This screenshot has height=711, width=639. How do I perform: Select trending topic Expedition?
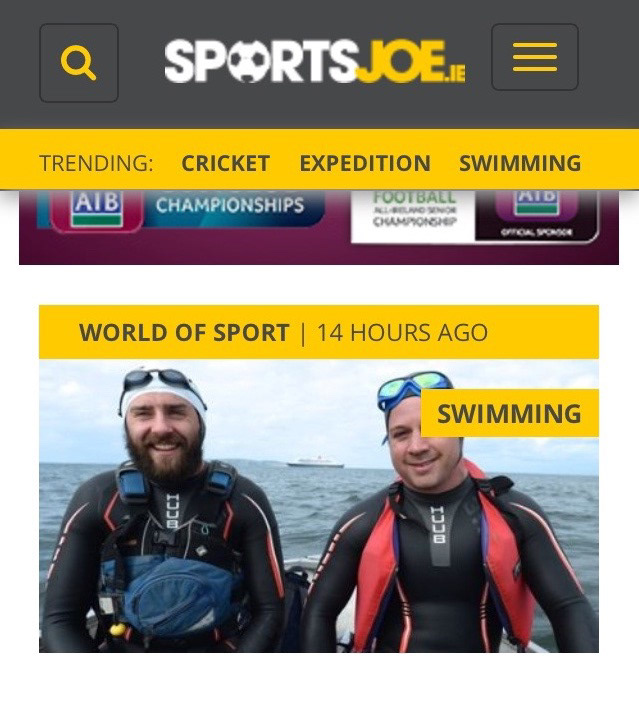(365, 163)
